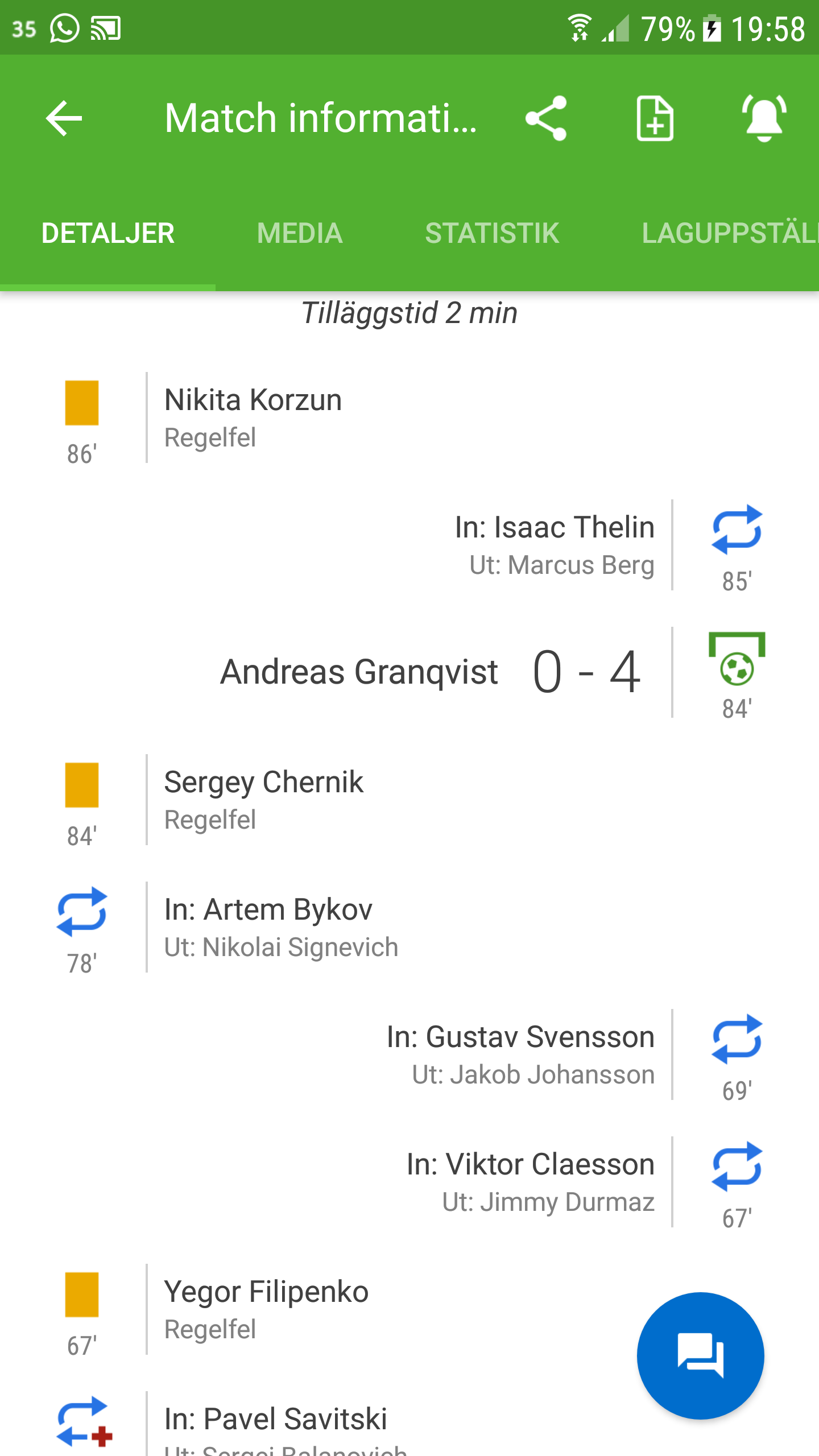The height and width of the screenshot is (1456, 819).
Task: Open Yegor Filipenko's yellow card event
Action: tap(318, 1309)
